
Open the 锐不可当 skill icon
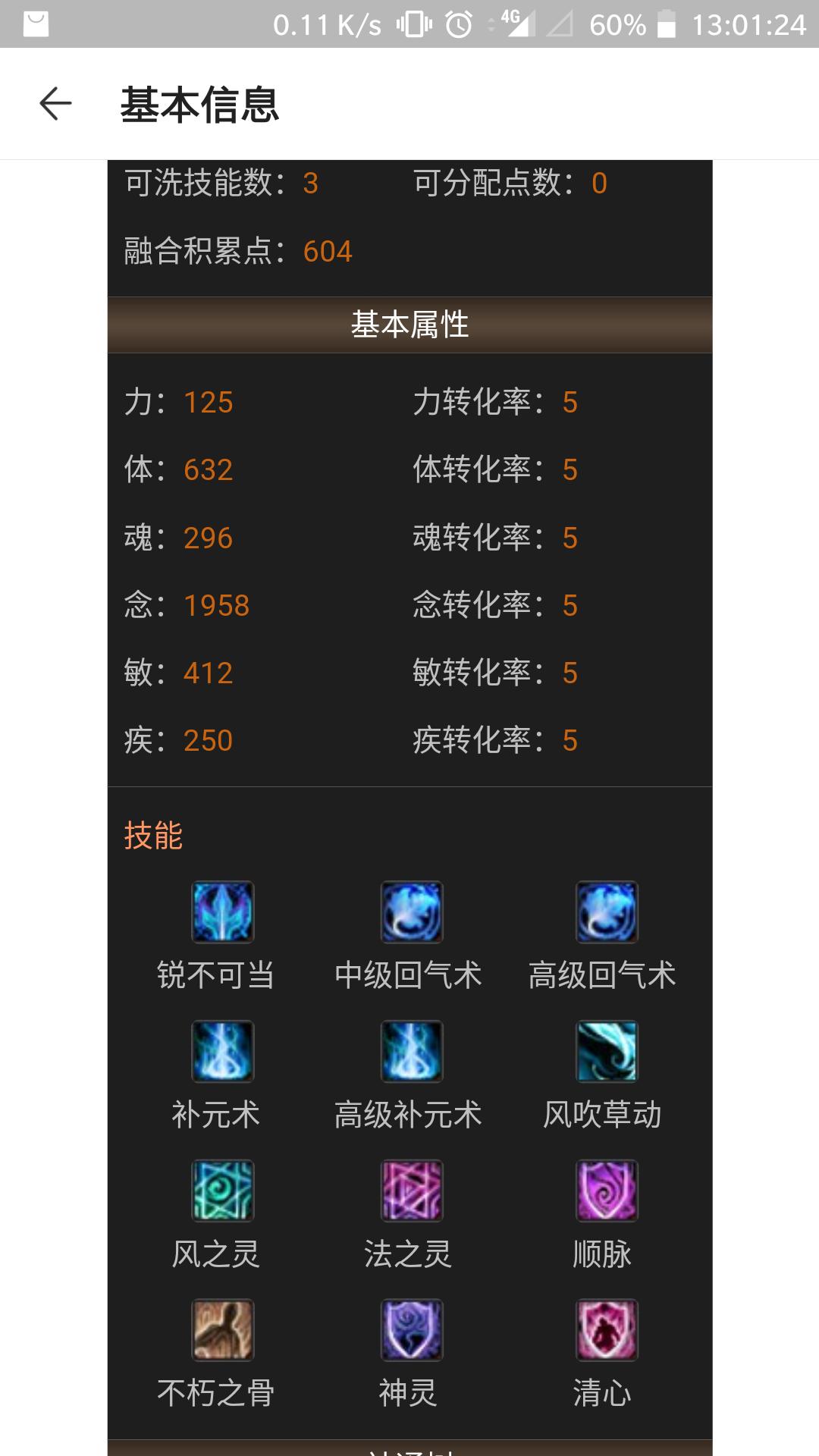[222, 912]
